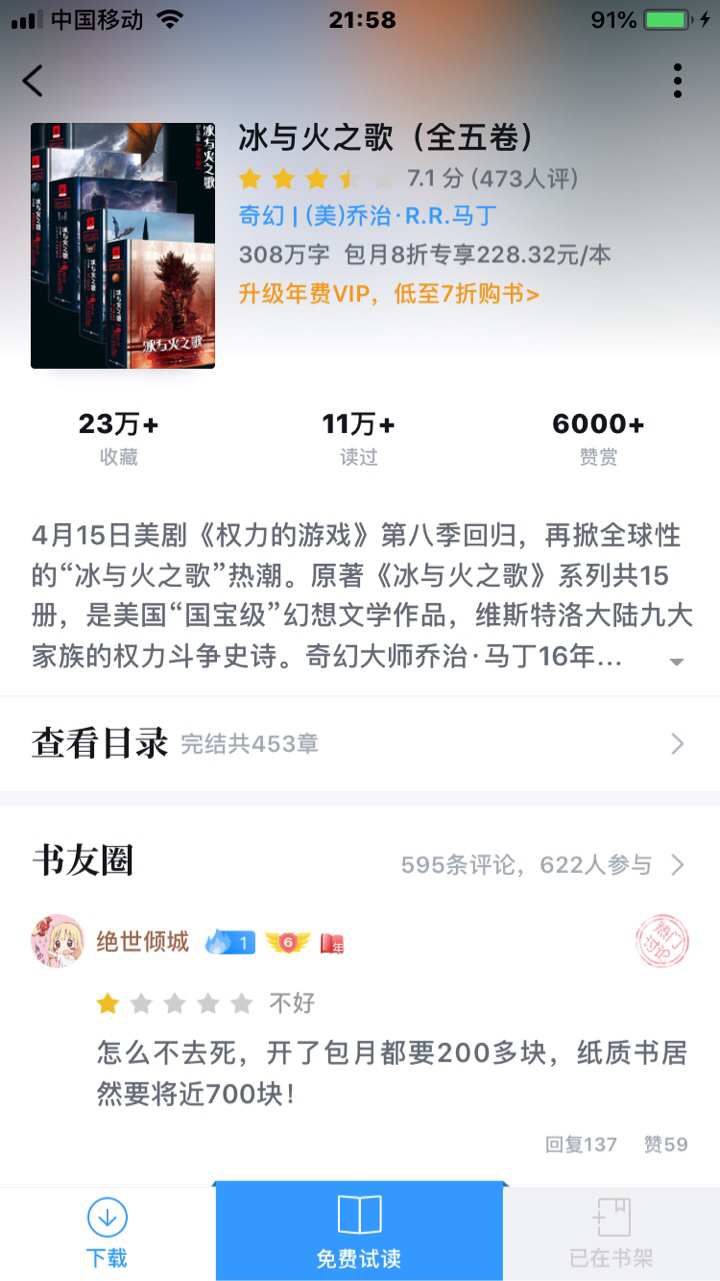
Task: Open 绝世倾城's user profile avatar
Action: [x=57, y=941]
